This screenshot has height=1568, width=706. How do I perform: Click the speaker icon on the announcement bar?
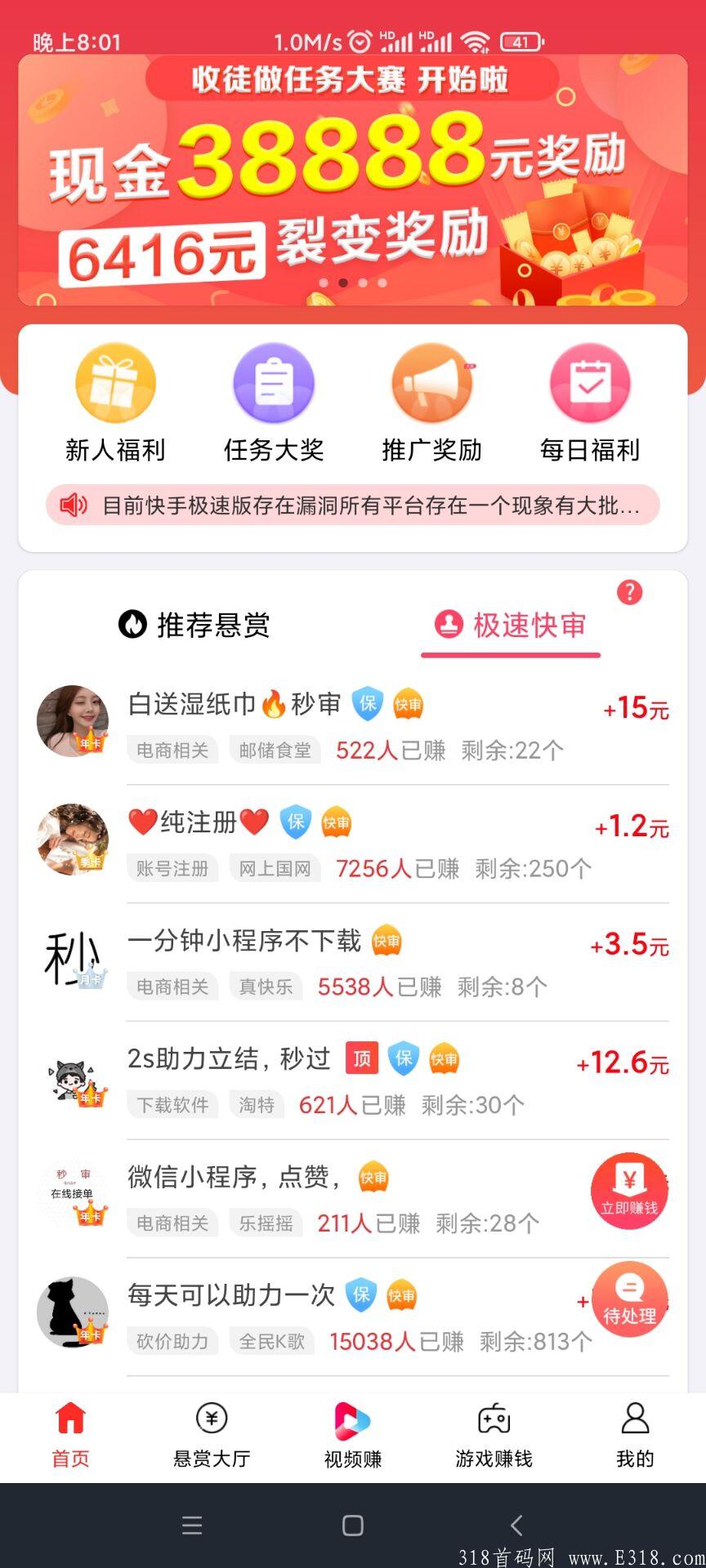pos(74,505)
